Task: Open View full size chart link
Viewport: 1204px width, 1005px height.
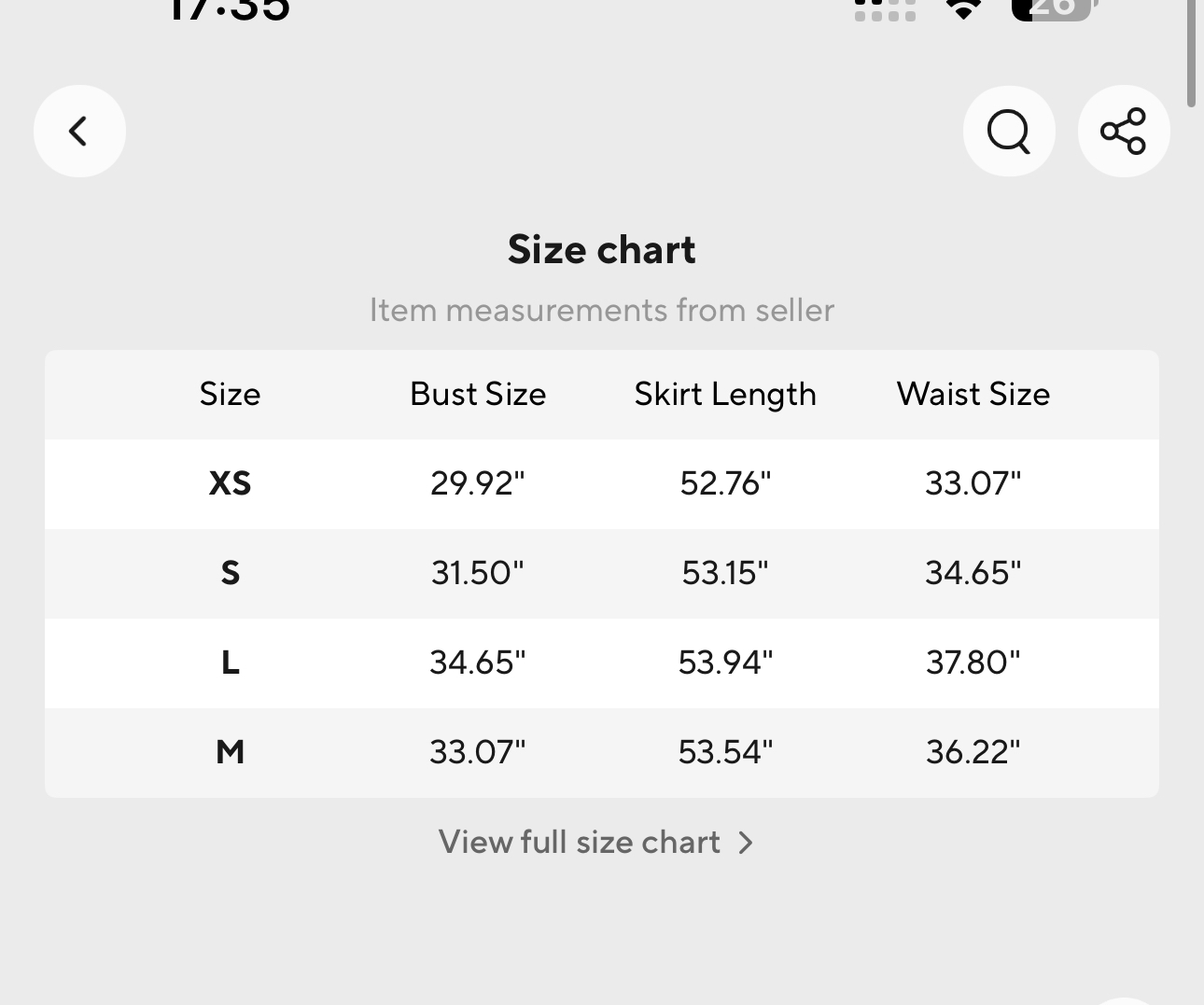Action: tap(596, 842)
